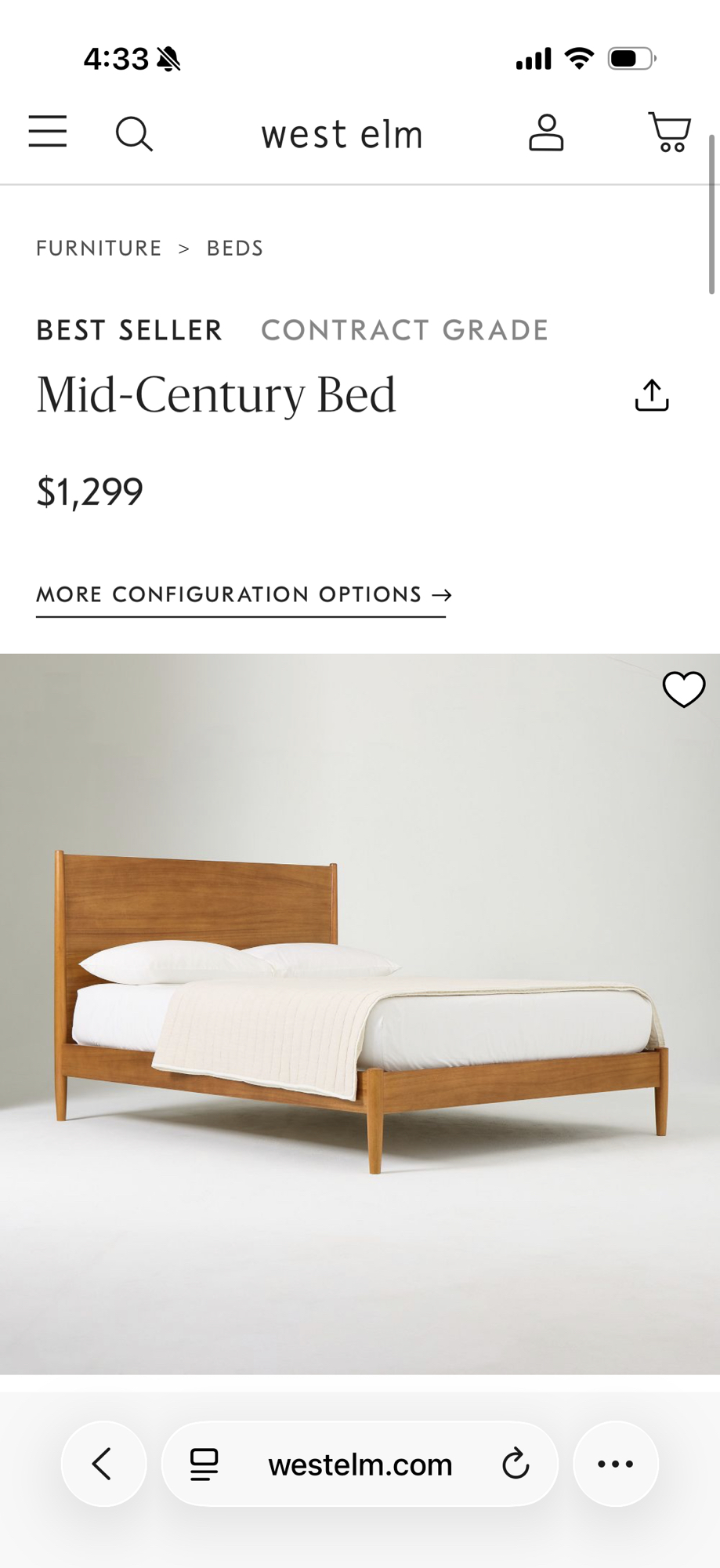
Task: Share the Mid-Century Bed
Action: pyautogui.click(x=651, y=395)
